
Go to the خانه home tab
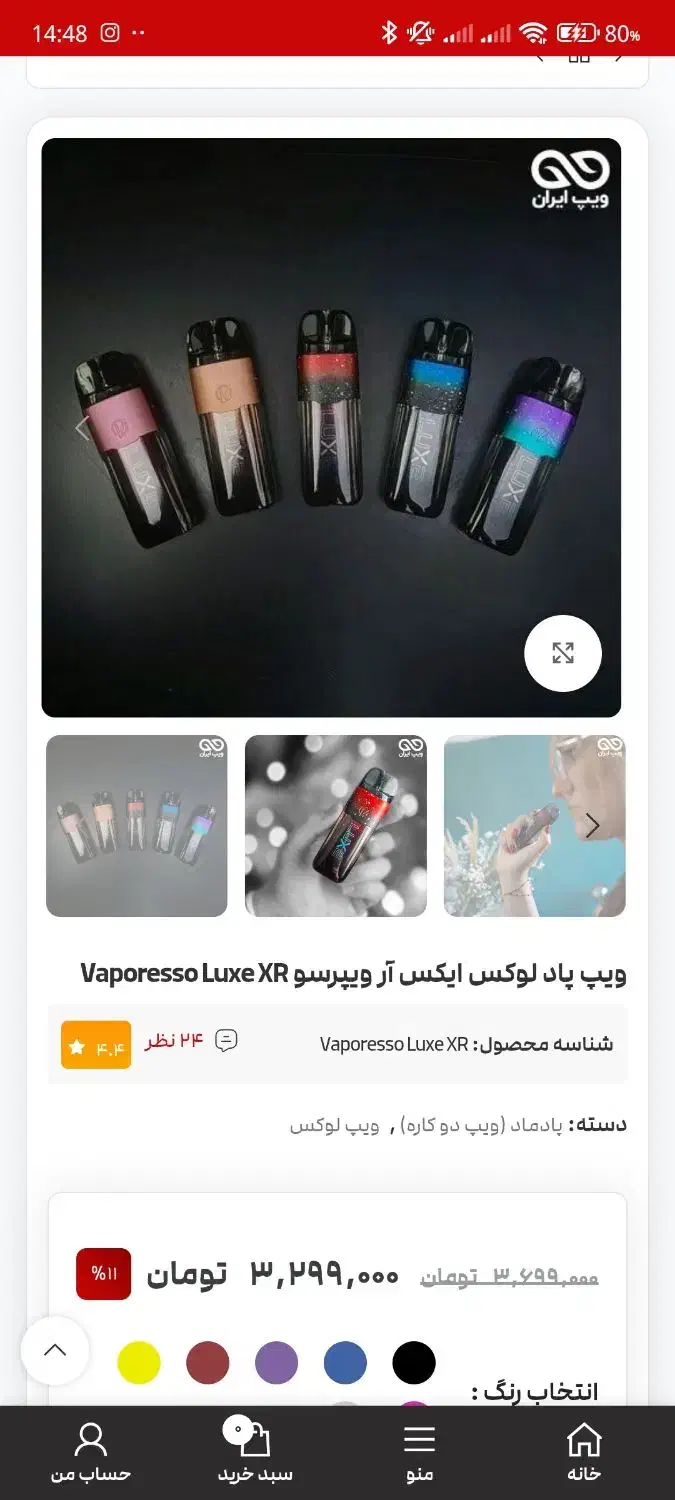[584, 1453]
